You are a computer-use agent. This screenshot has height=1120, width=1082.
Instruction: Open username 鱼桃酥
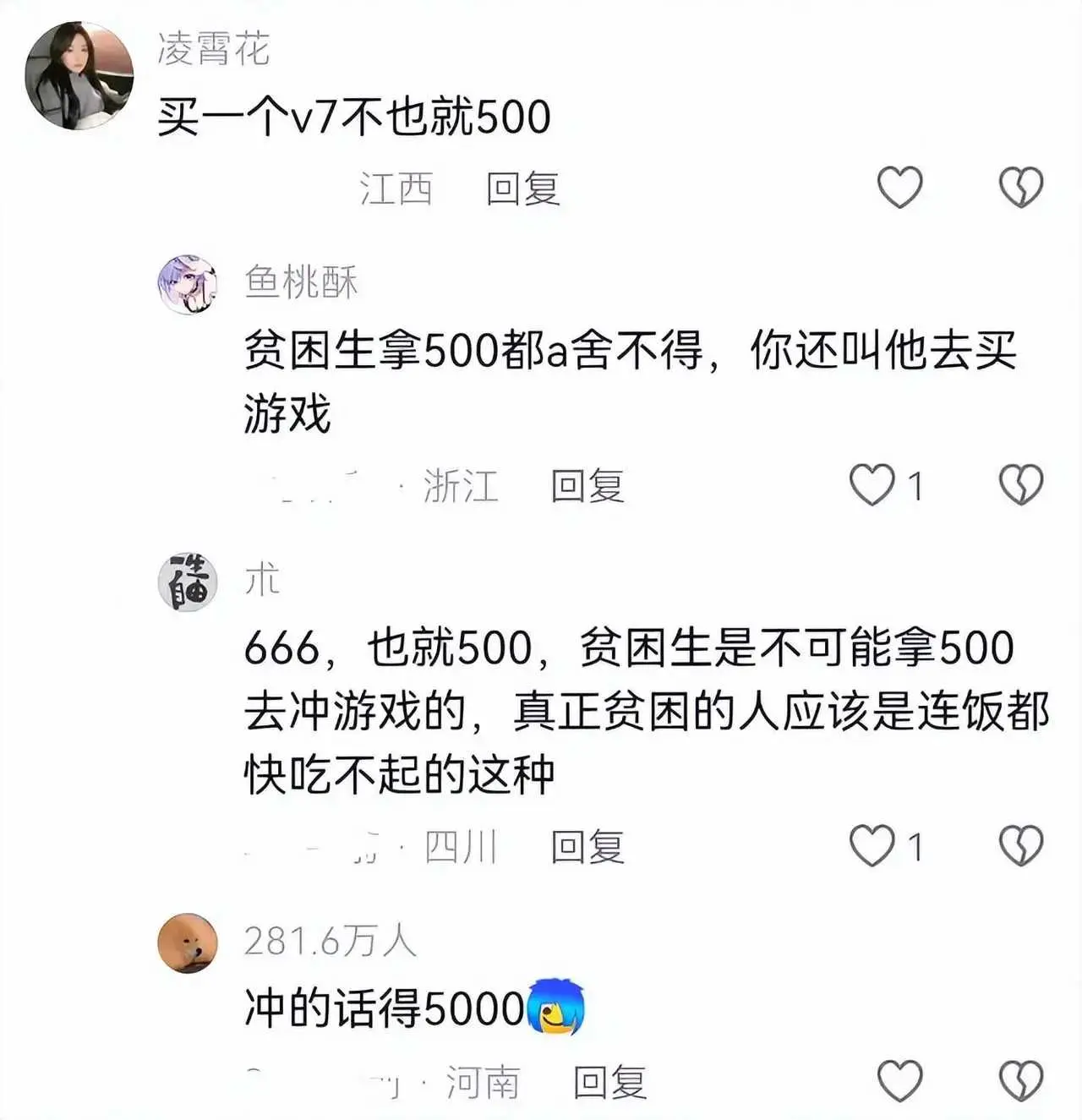pyautogui.click(x=301, y=281)
